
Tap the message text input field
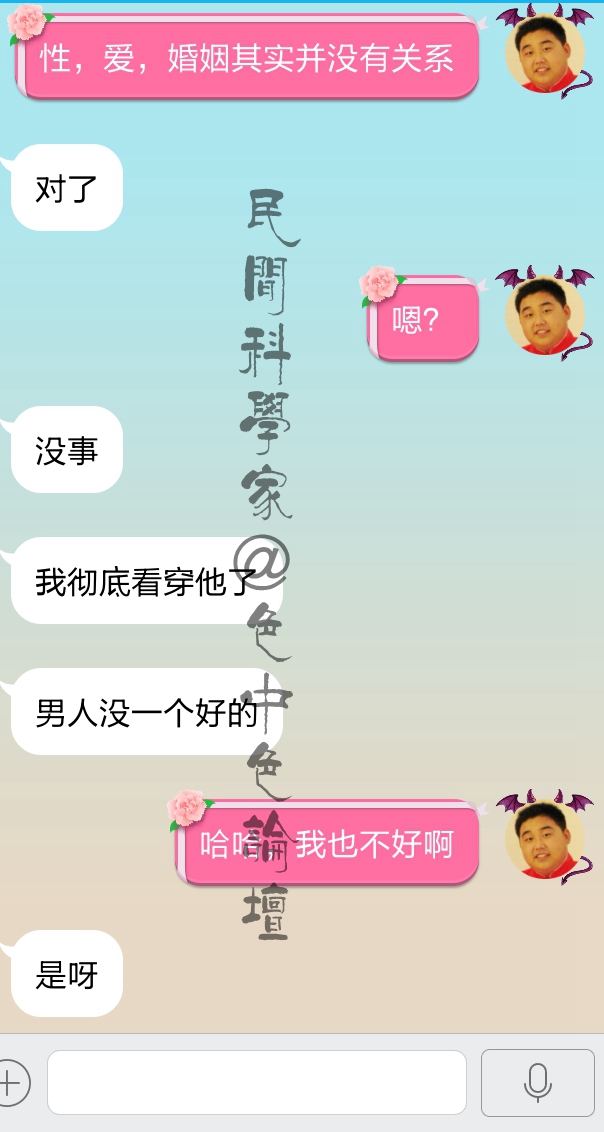[x=256, y=1082]
